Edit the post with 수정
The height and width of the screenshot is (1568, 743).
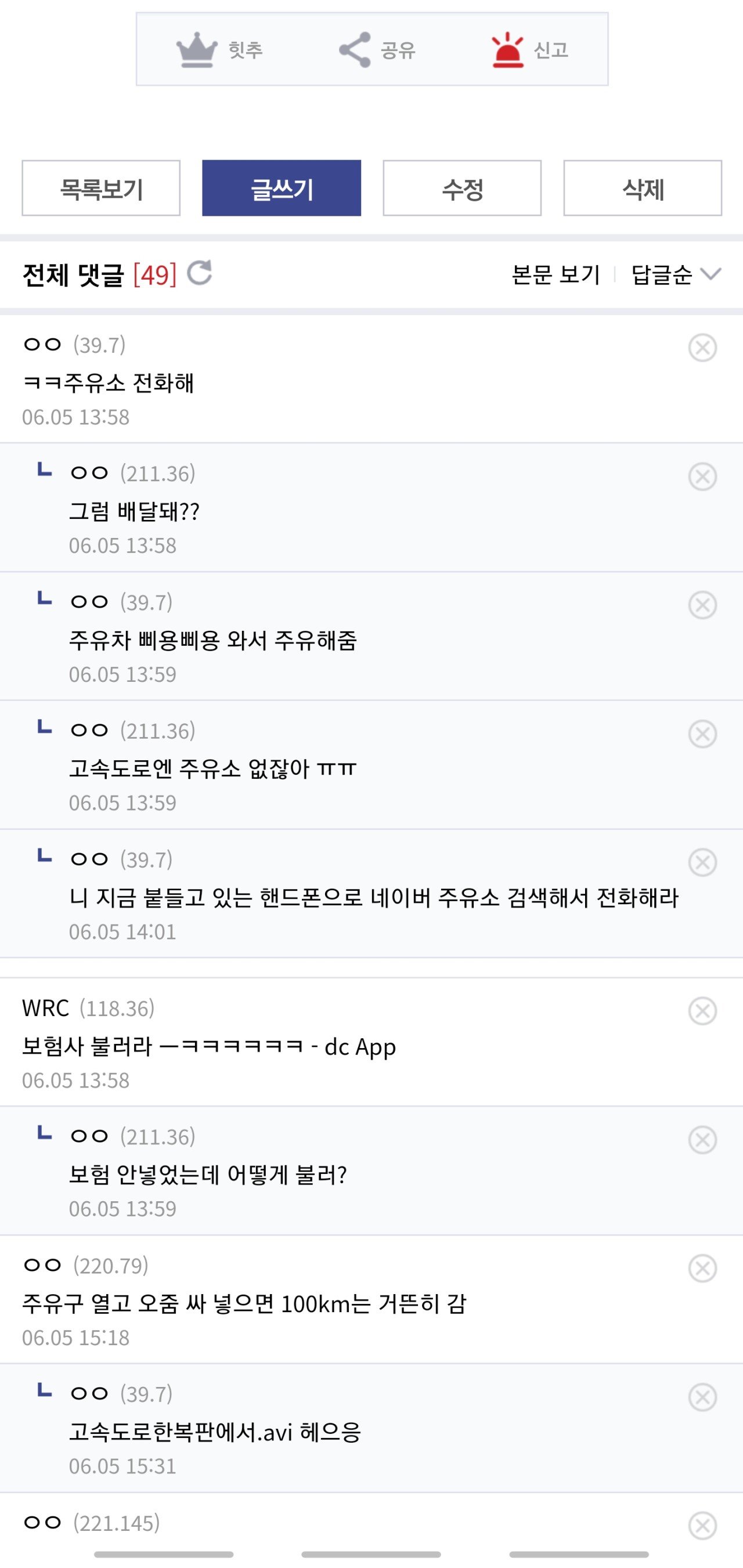click(461, 189)
